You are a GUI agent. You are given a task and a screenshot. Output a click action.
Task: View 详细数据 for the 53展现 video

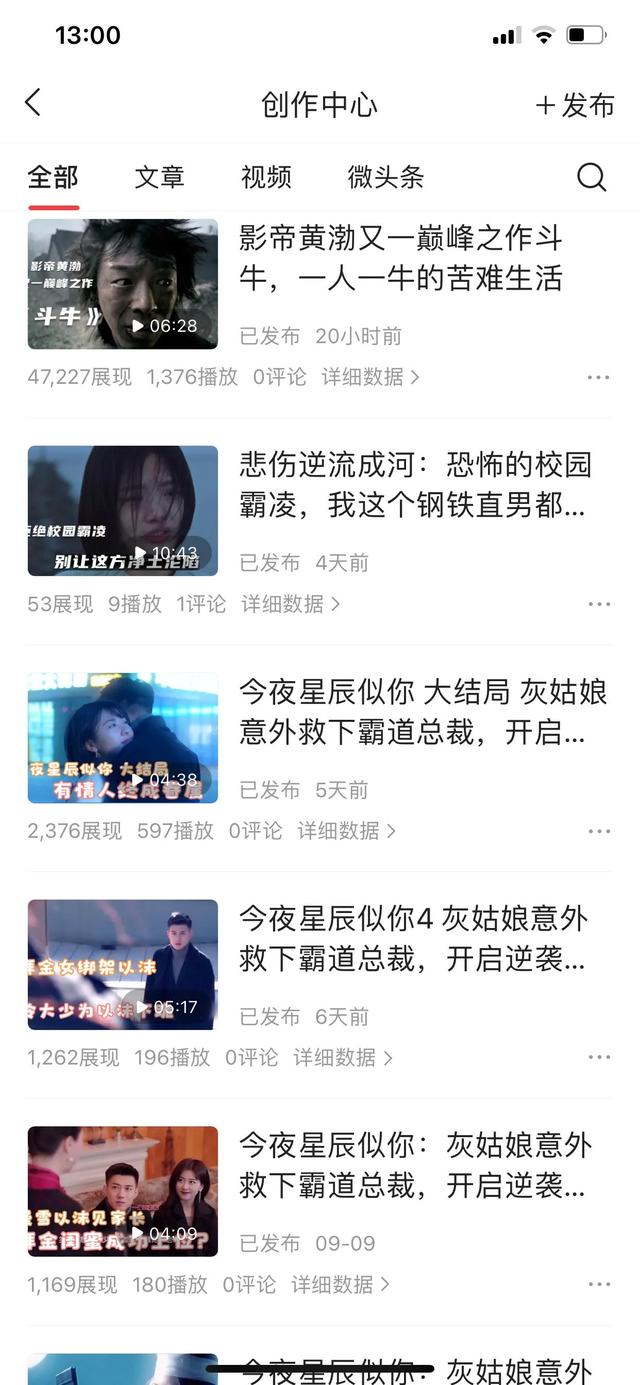[x=290, y=604]
